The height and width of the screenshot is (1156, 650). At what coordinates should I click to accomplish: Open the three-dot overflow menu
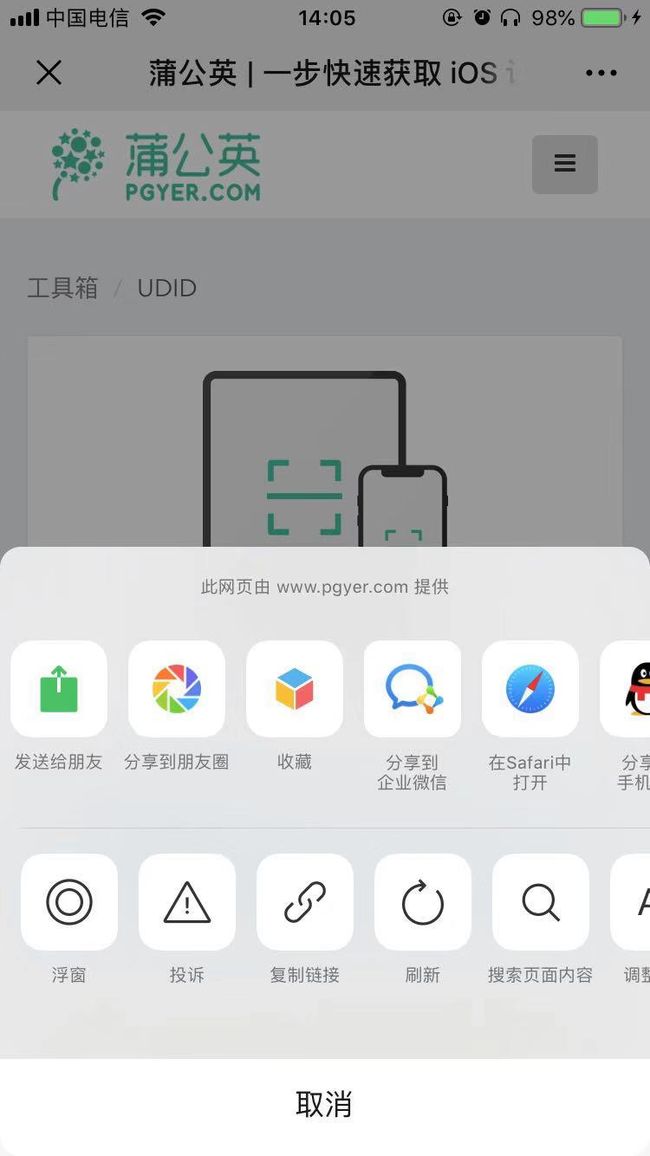point(601,73)
